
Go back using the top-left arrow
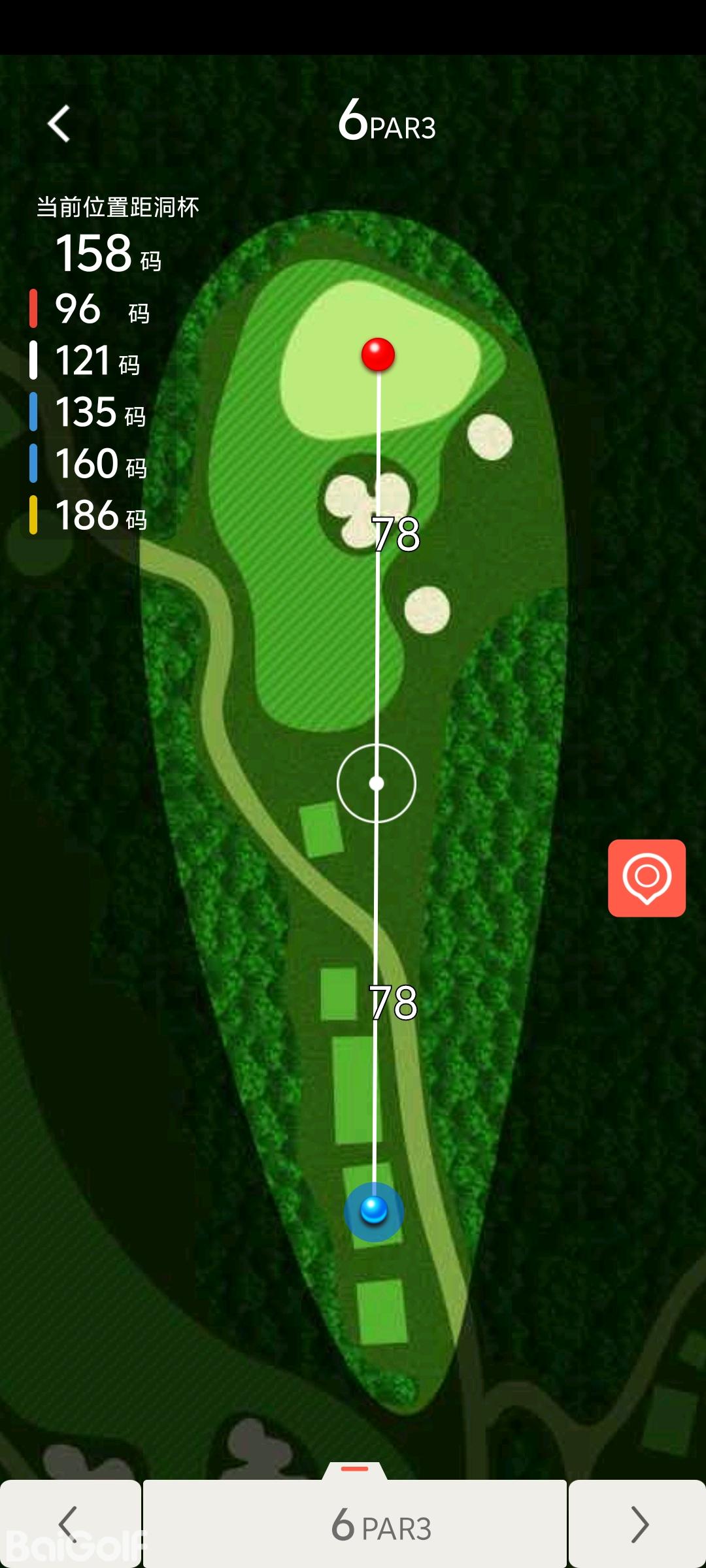tap(59, 123)
